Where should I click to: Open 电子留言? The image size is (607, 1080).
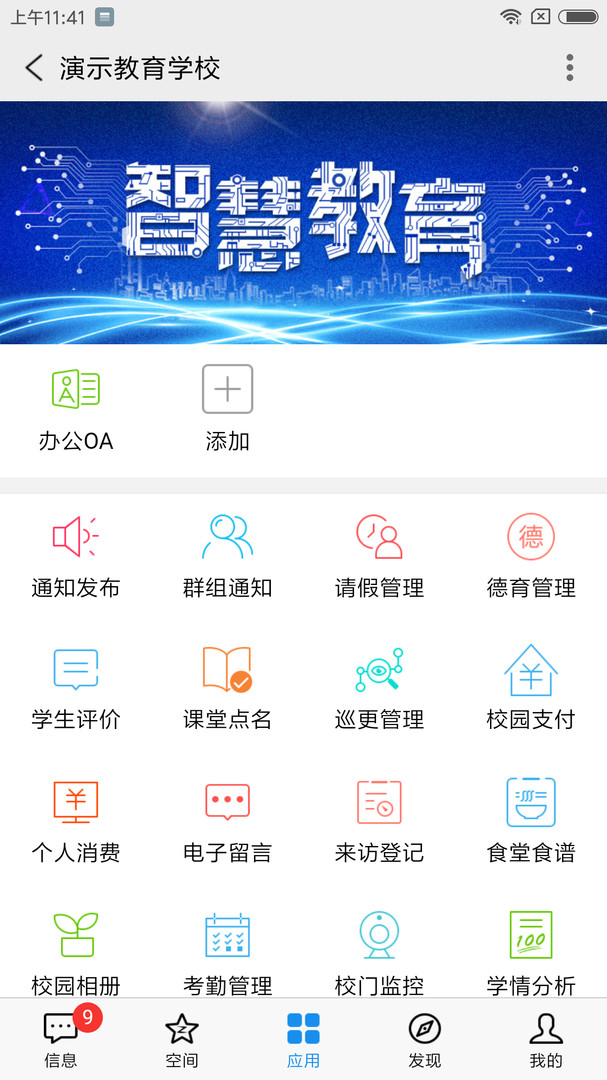click(227, 820)
